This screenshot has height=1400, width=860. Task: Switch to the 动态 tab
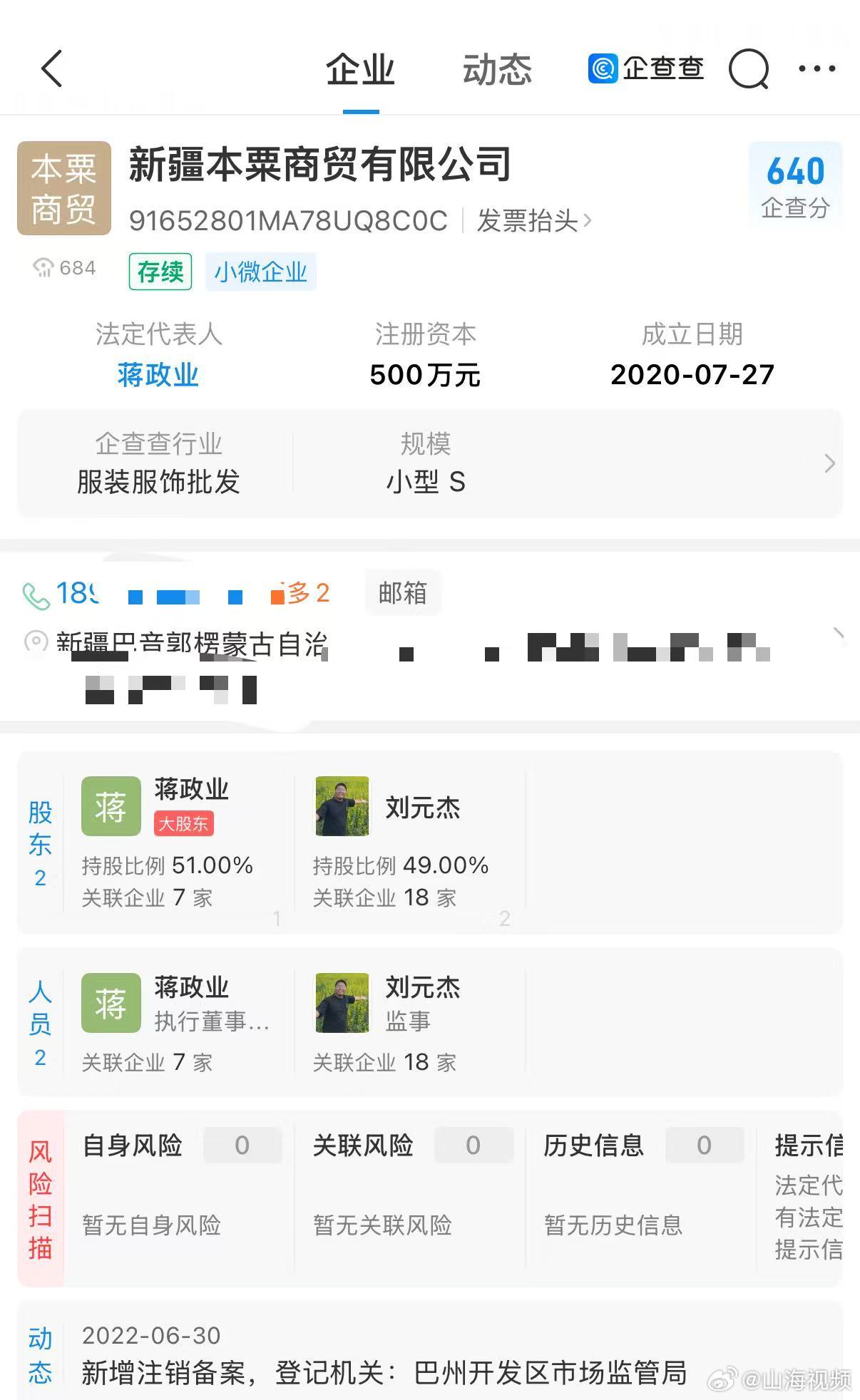(x=497, y=69)
